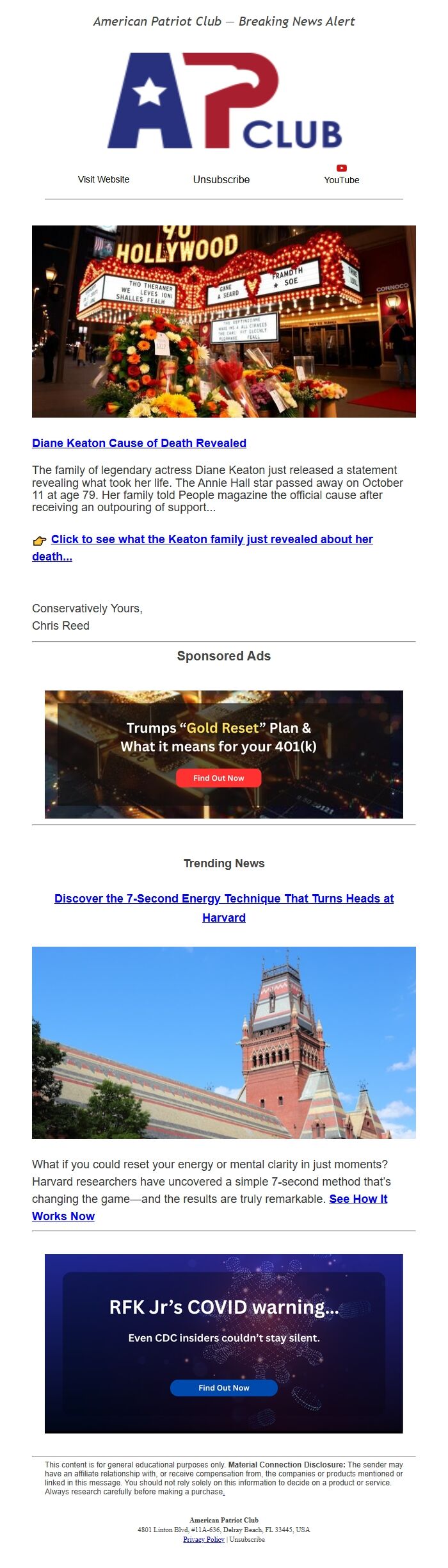The width and height of the screenshot is (448, 1568).
Task: Tap Find Out Now on Gold Reset ad
Action: click(x=219, y=778)
